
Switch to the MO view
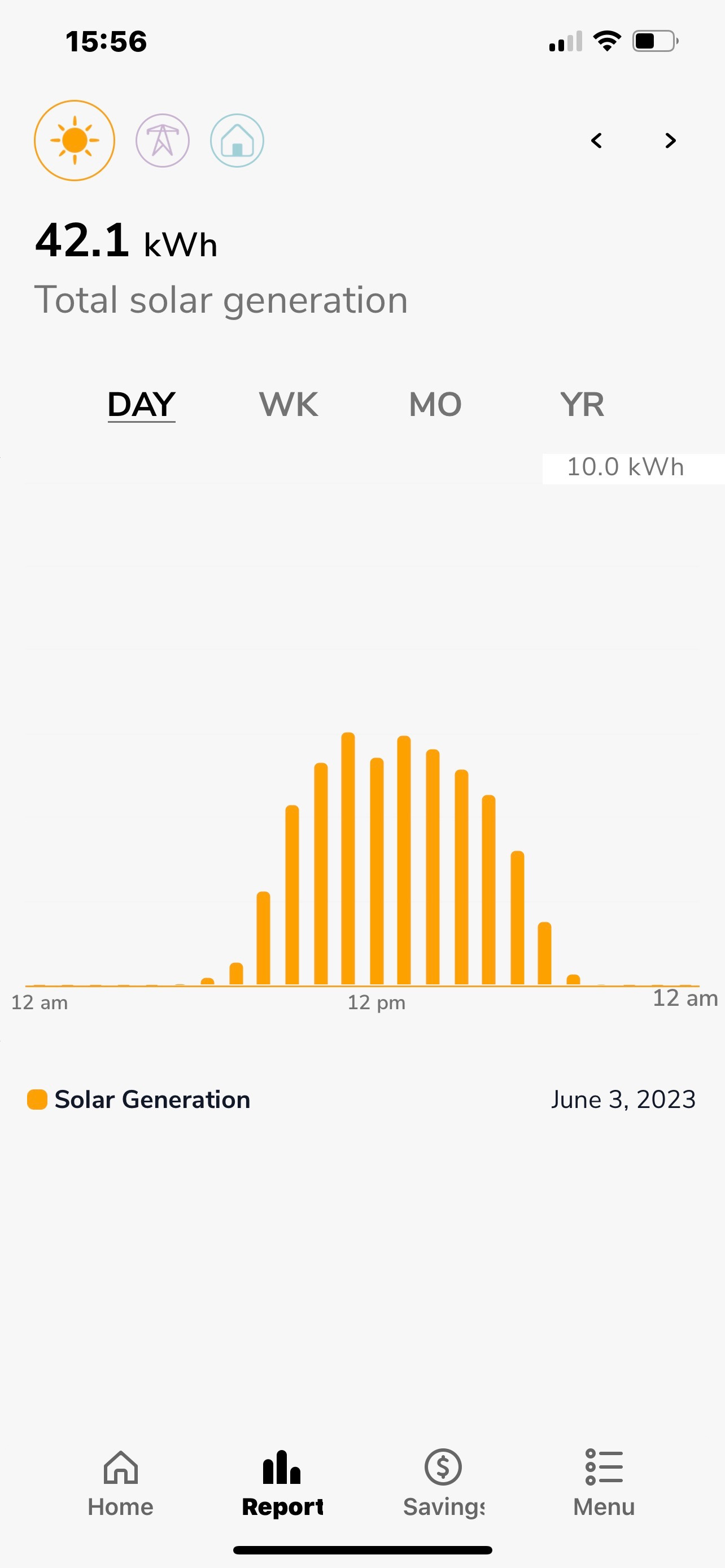click(x=435, y=405)
